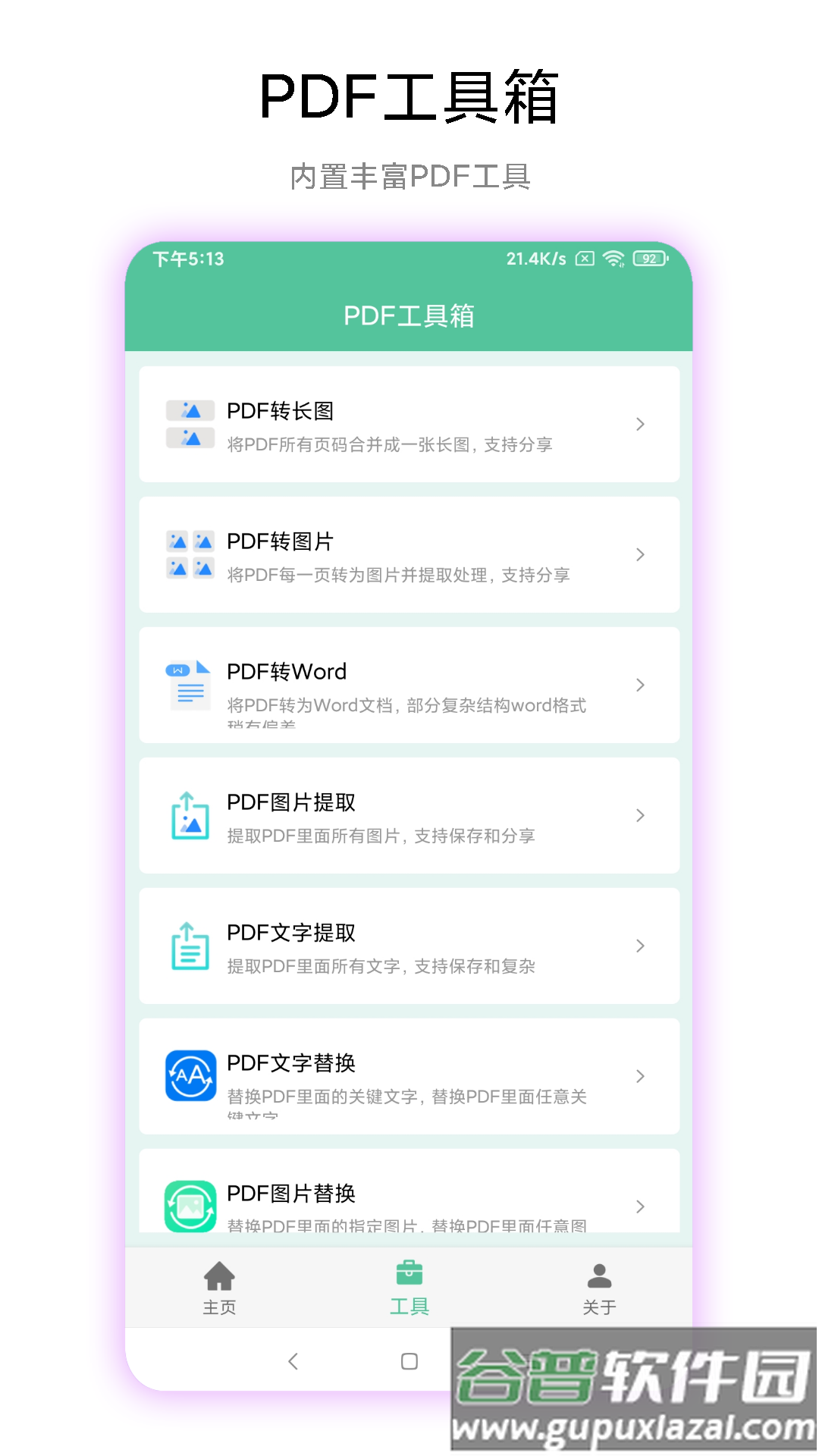Open the PDF图片提取 upload-image icon
This screenshot has width=819, height=1456.
(x=190, y=815)
